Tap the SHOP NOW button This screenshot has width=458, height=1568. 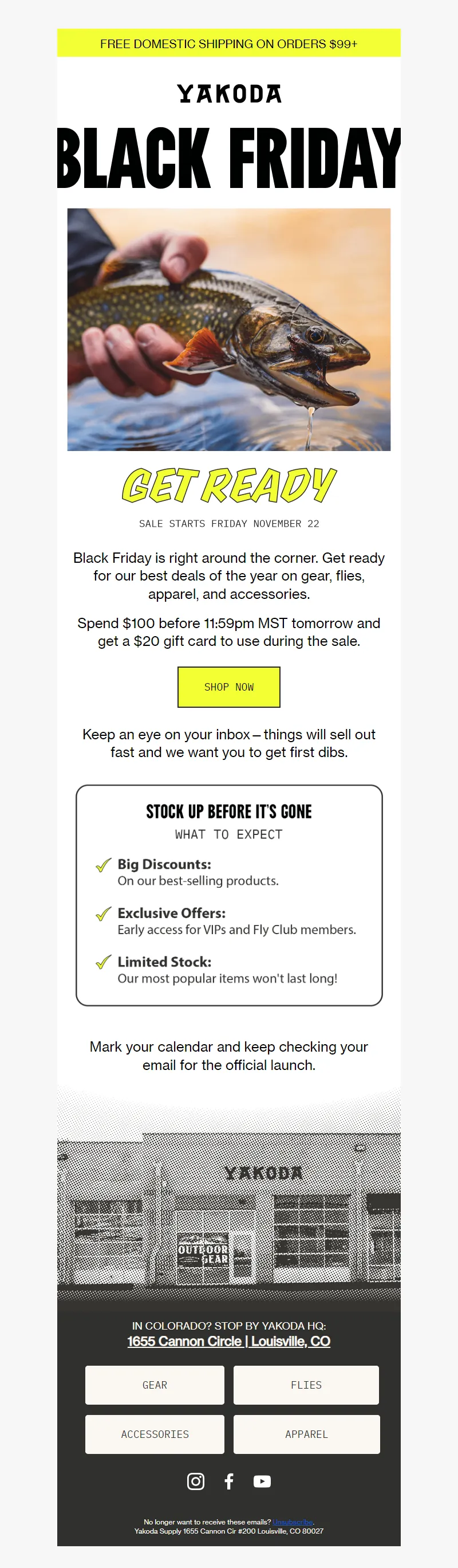tap(228, 687)
